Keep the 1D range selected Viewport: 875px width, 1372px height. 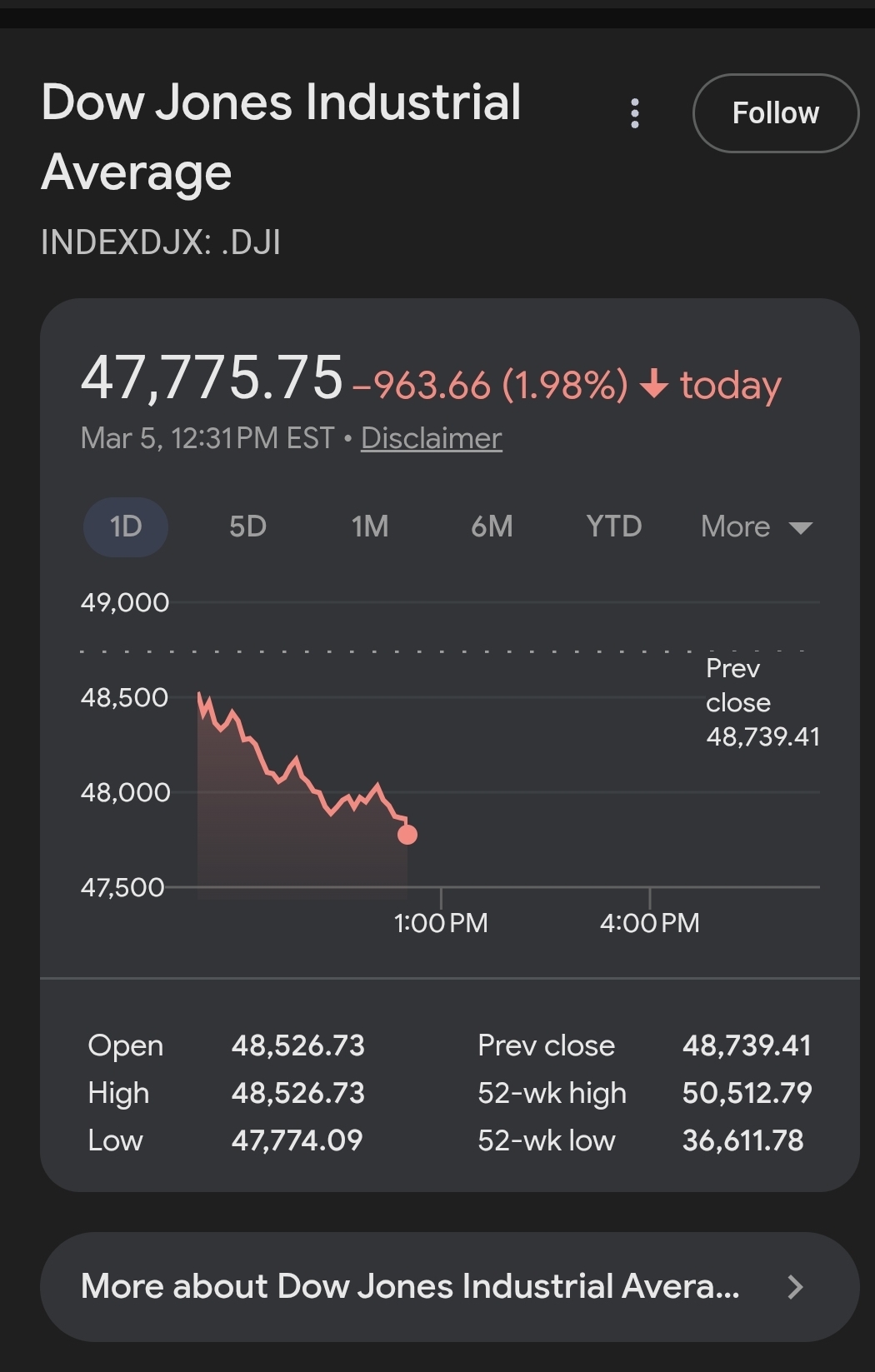125,526
